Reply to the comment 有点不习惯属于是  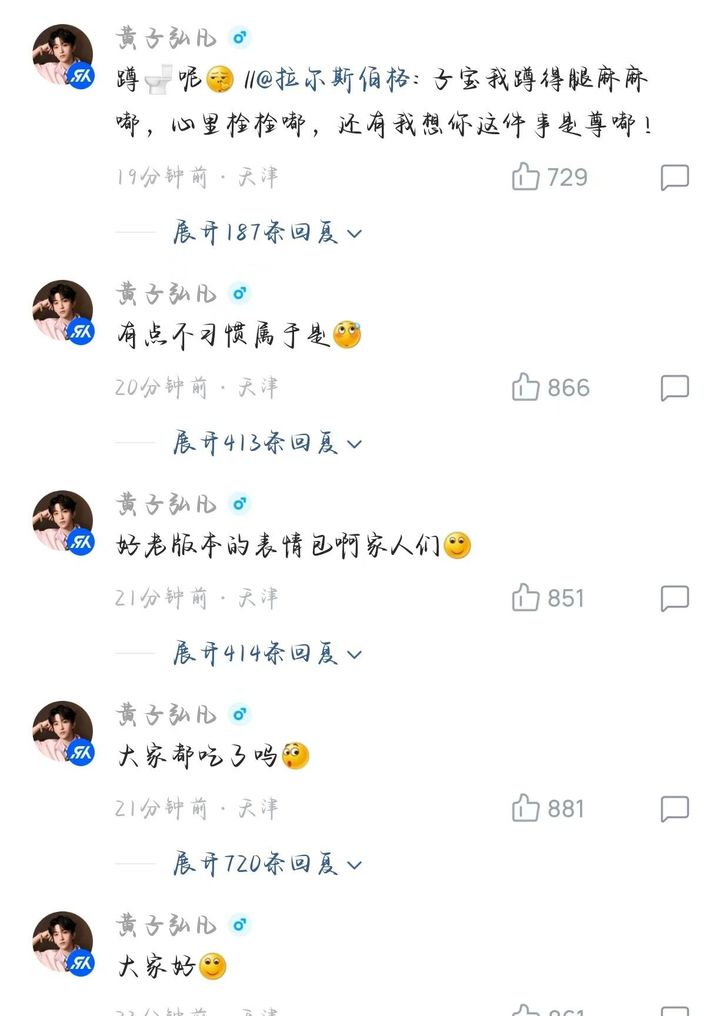coord(675,388)
